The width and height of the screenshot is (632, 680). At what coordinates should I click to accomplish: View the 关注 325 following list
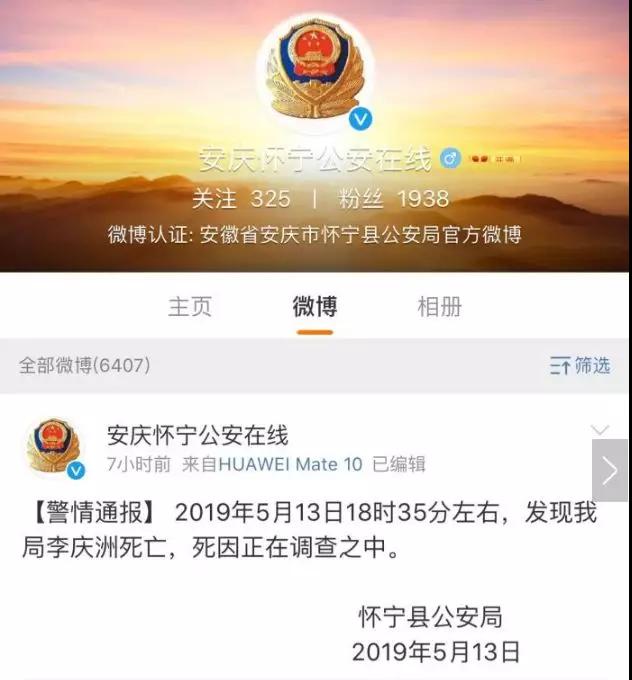click(x=240, y=198)
